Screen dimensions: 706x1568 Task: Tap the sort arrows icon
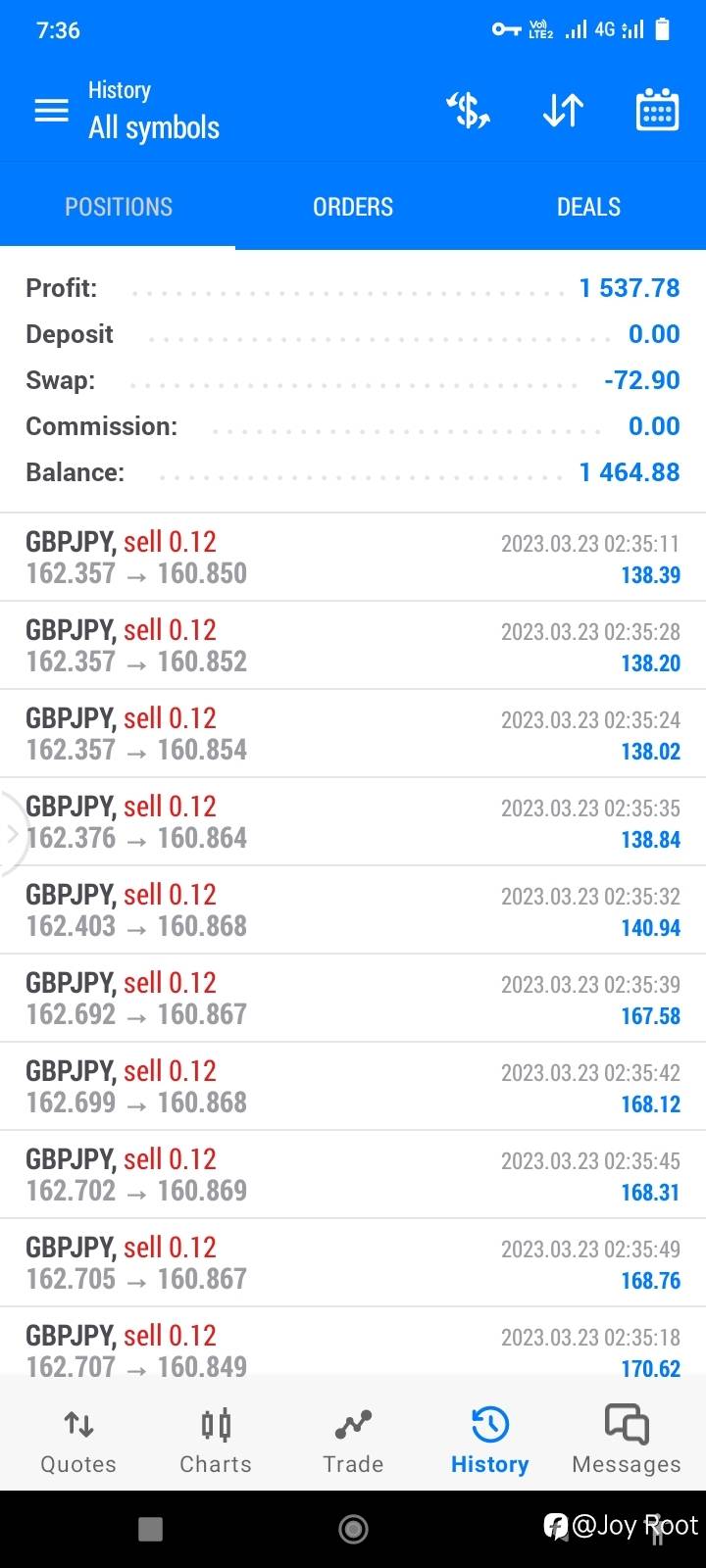[x=563, y=111]
